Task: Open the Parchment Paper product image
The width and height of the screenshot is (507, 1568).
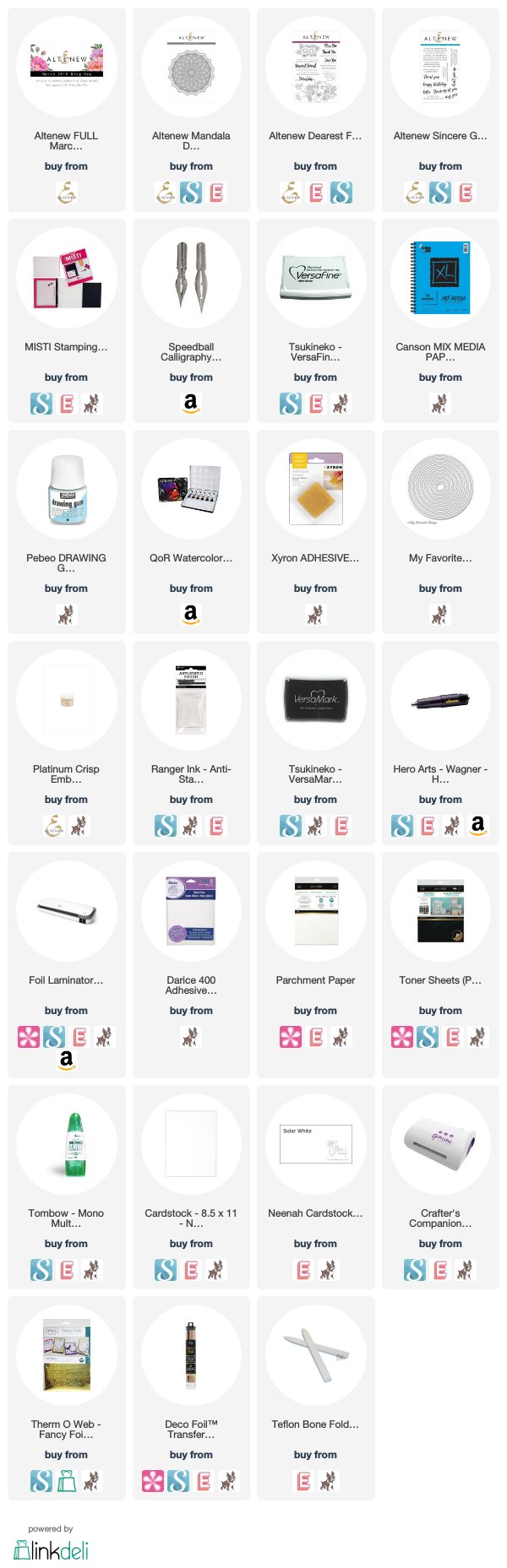Action: 315,914
